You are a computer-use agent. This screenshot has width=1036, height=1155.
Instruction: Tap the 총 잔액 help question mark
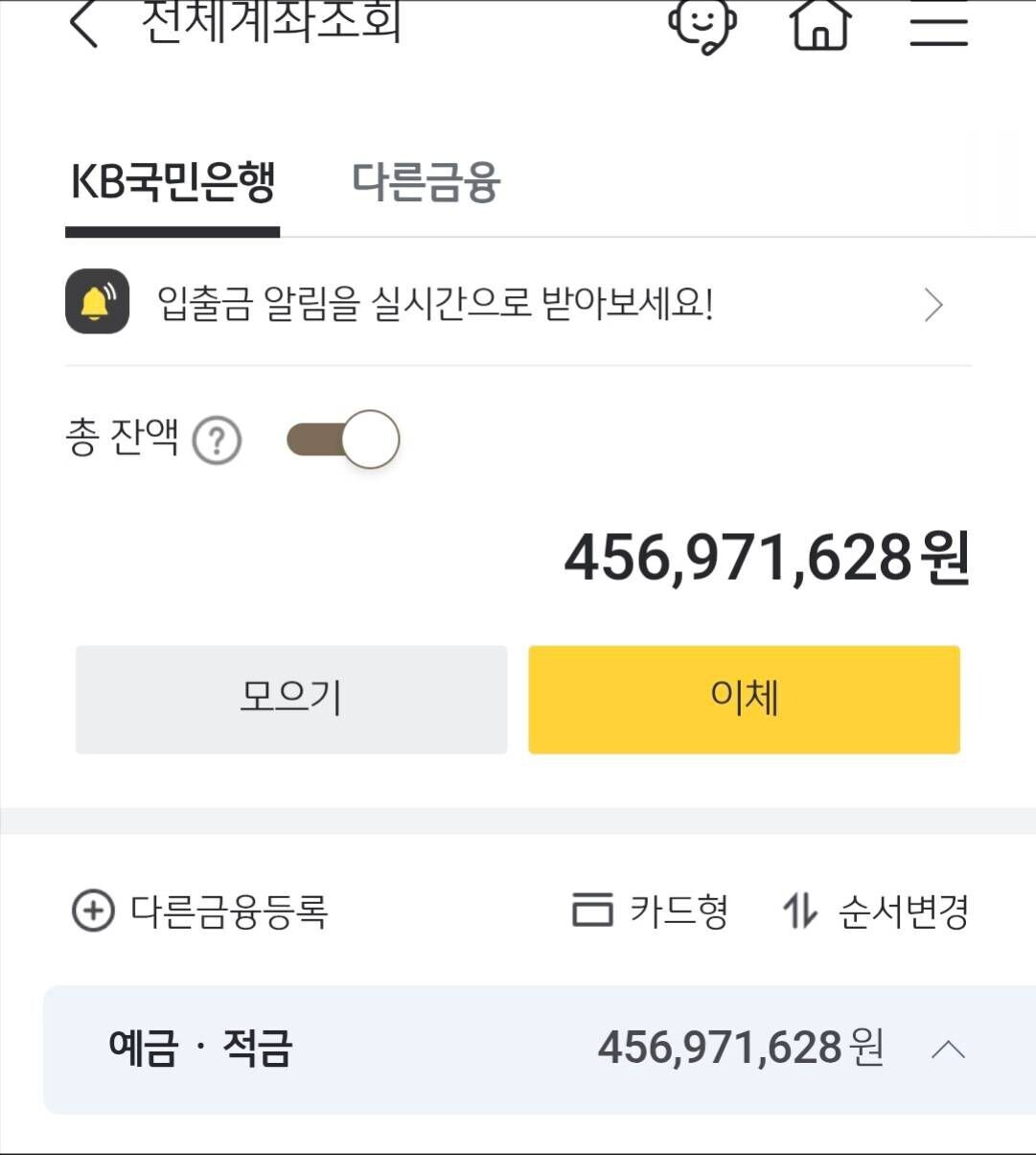[216, 440]
